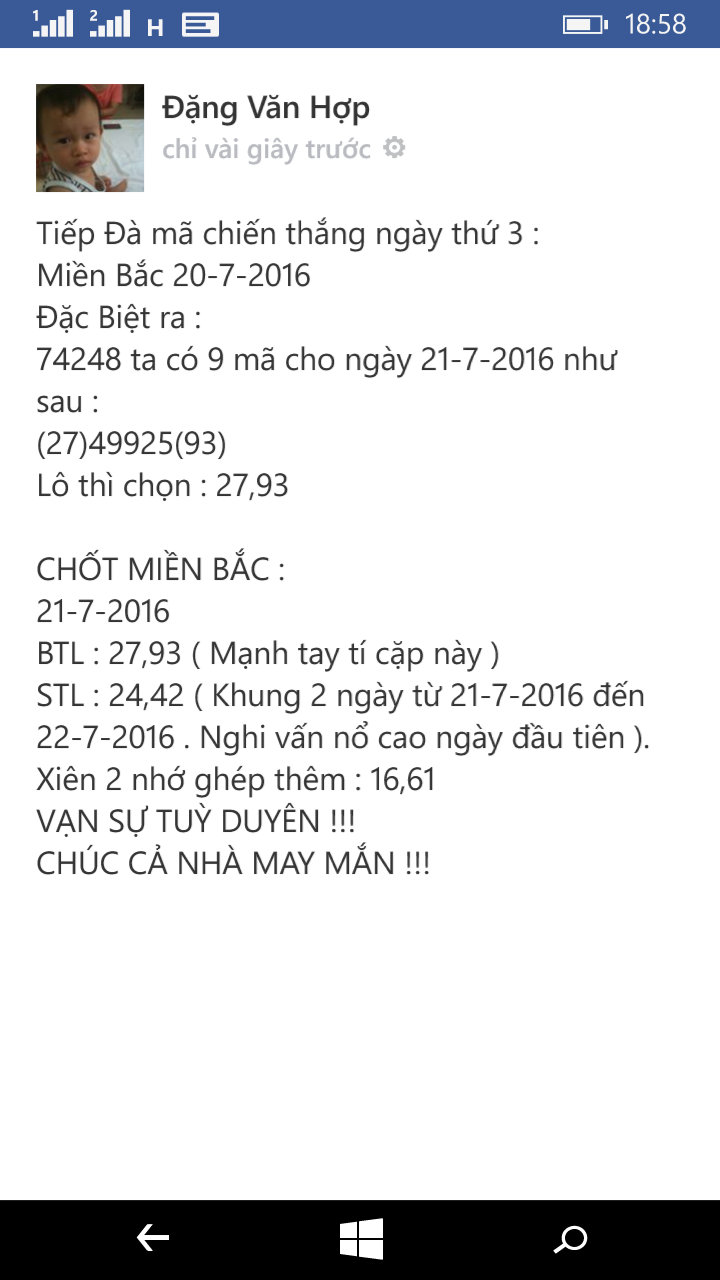Image resolution: width=720 pixels, height=1280 pixels.
Task: Open the post privacy gear icon
Action: point(395,149)
